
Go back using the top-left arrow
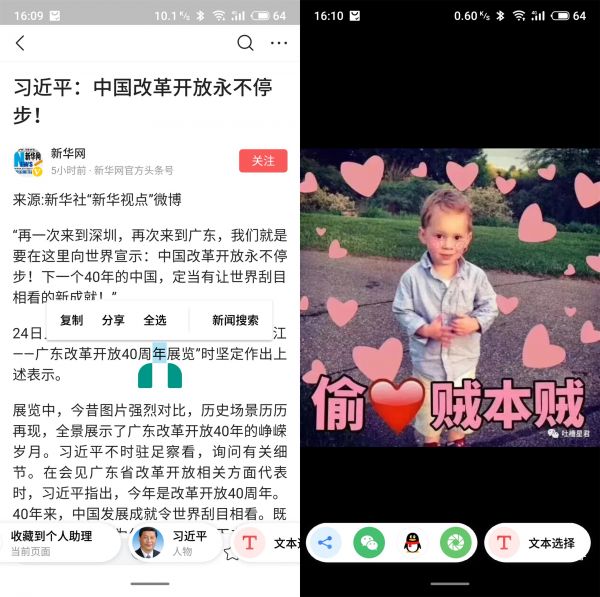click(x=20, y=43)
